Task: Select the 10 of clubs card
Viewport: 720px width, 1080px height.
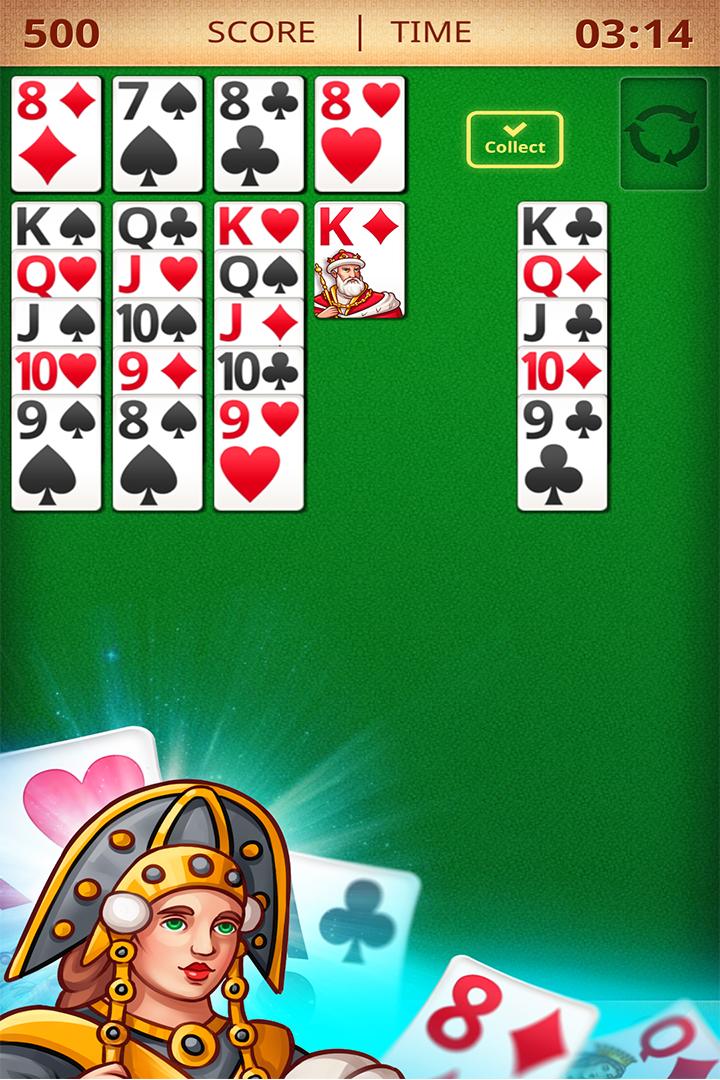Action: pos(258,372)
